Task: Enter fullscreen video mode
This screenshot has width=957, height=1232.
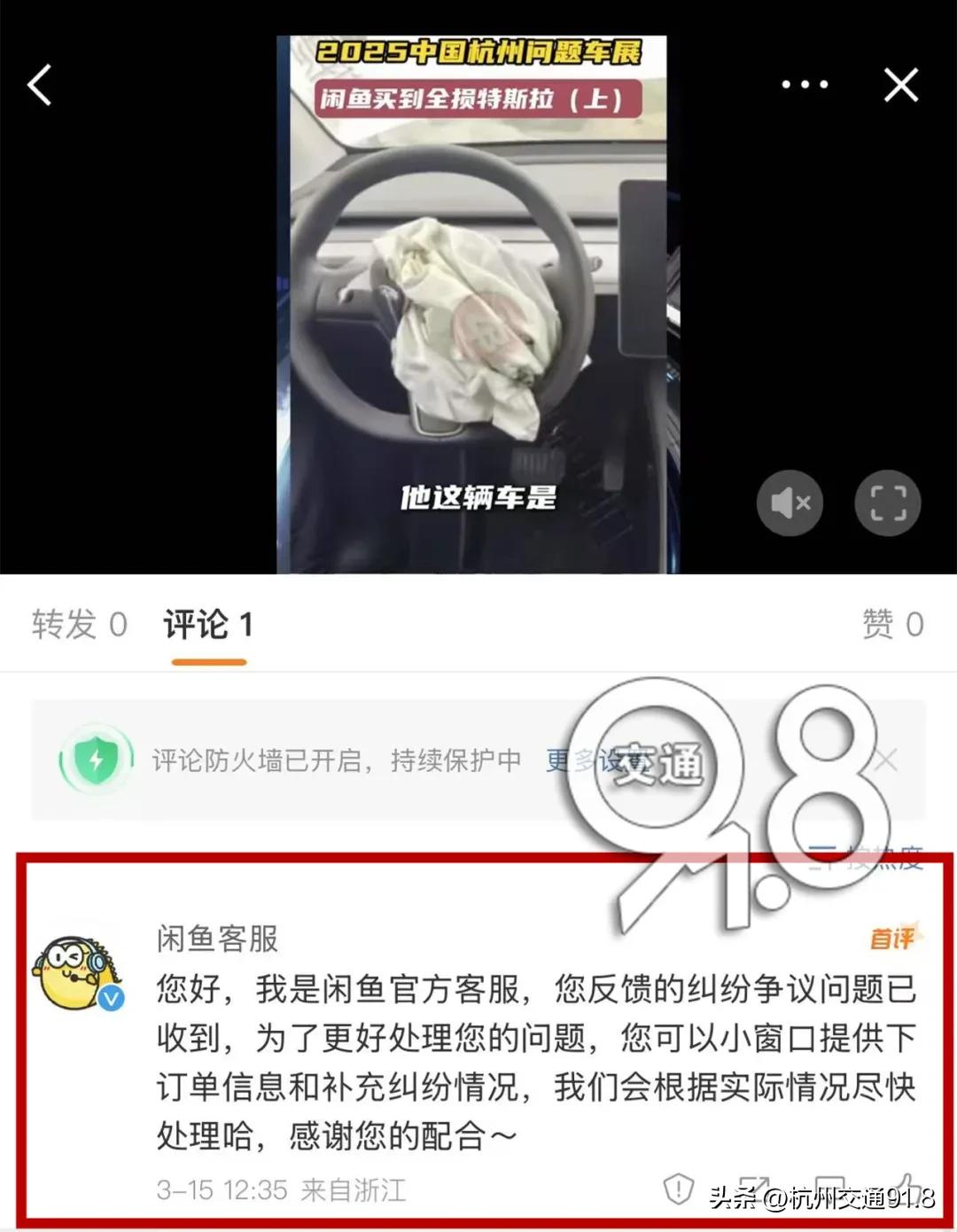Action: click(887, 503)
